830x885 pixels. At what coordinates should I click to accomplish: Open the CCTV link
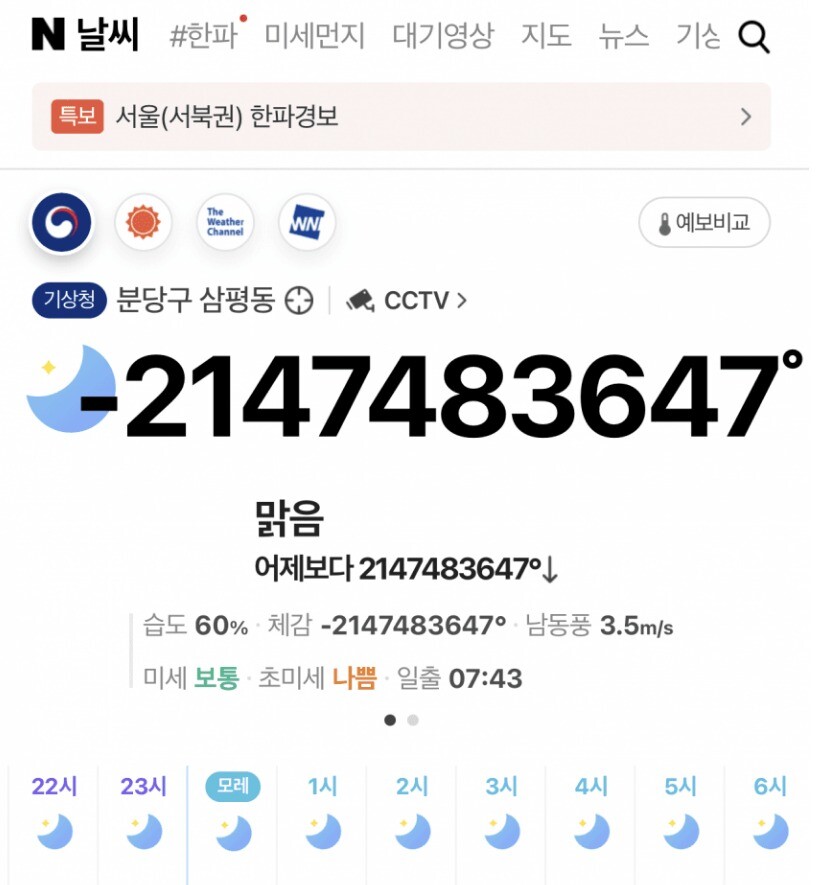coord(407,300)
